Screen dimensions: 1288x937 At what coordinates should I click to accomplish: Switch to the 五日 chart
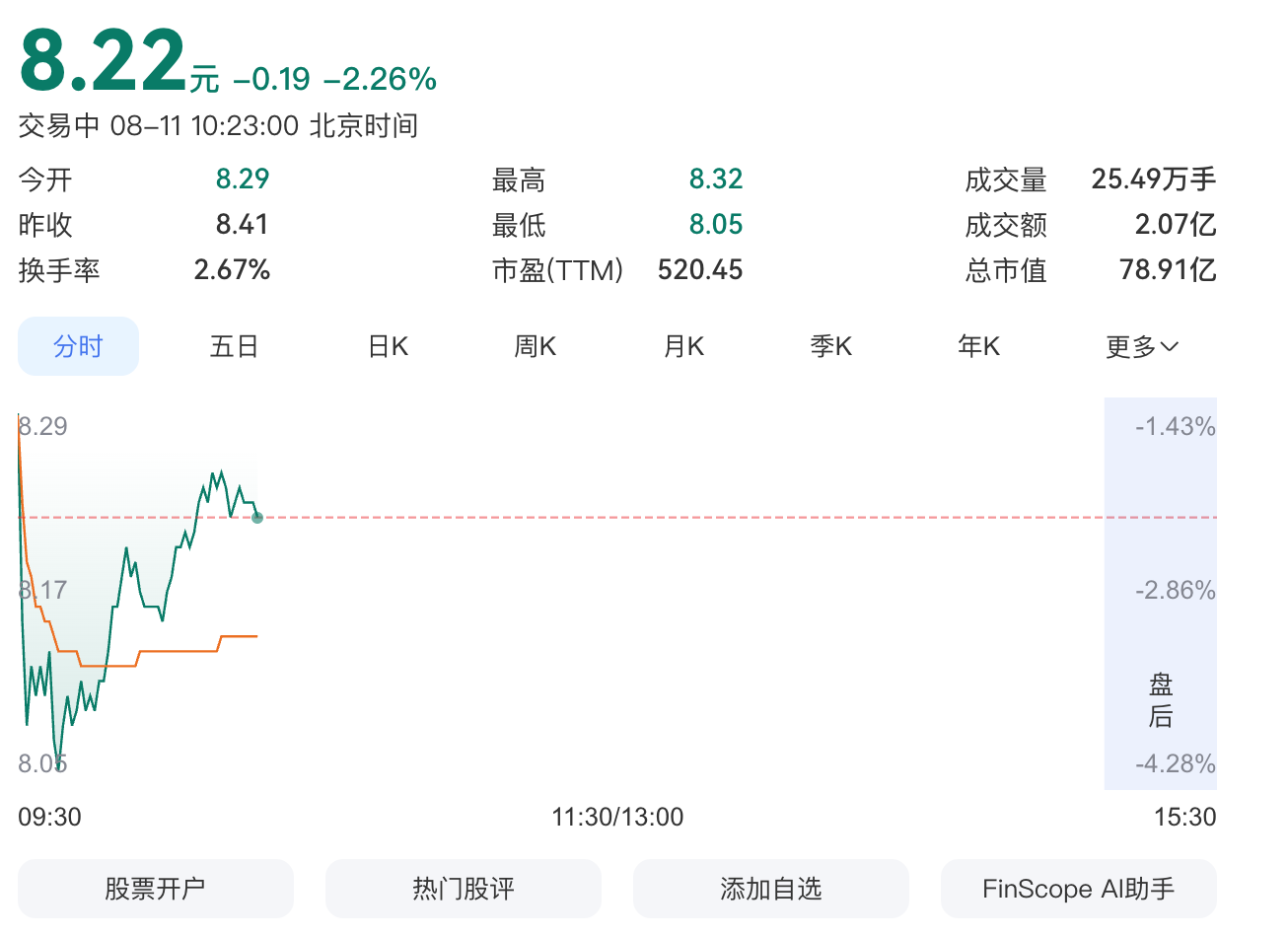(x=234, y=346)
